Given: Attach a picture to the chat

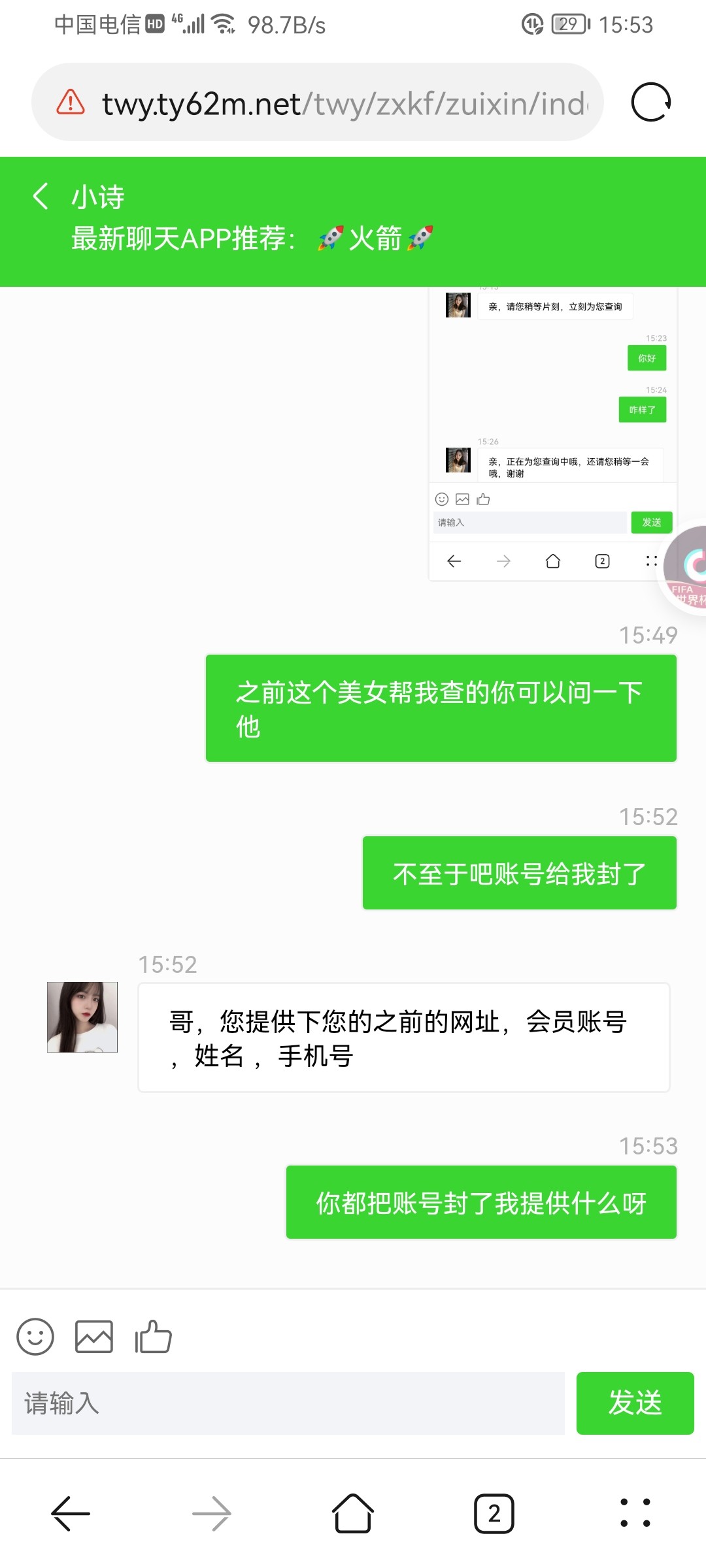Looking at the screenshot, I should [94, 1336].
